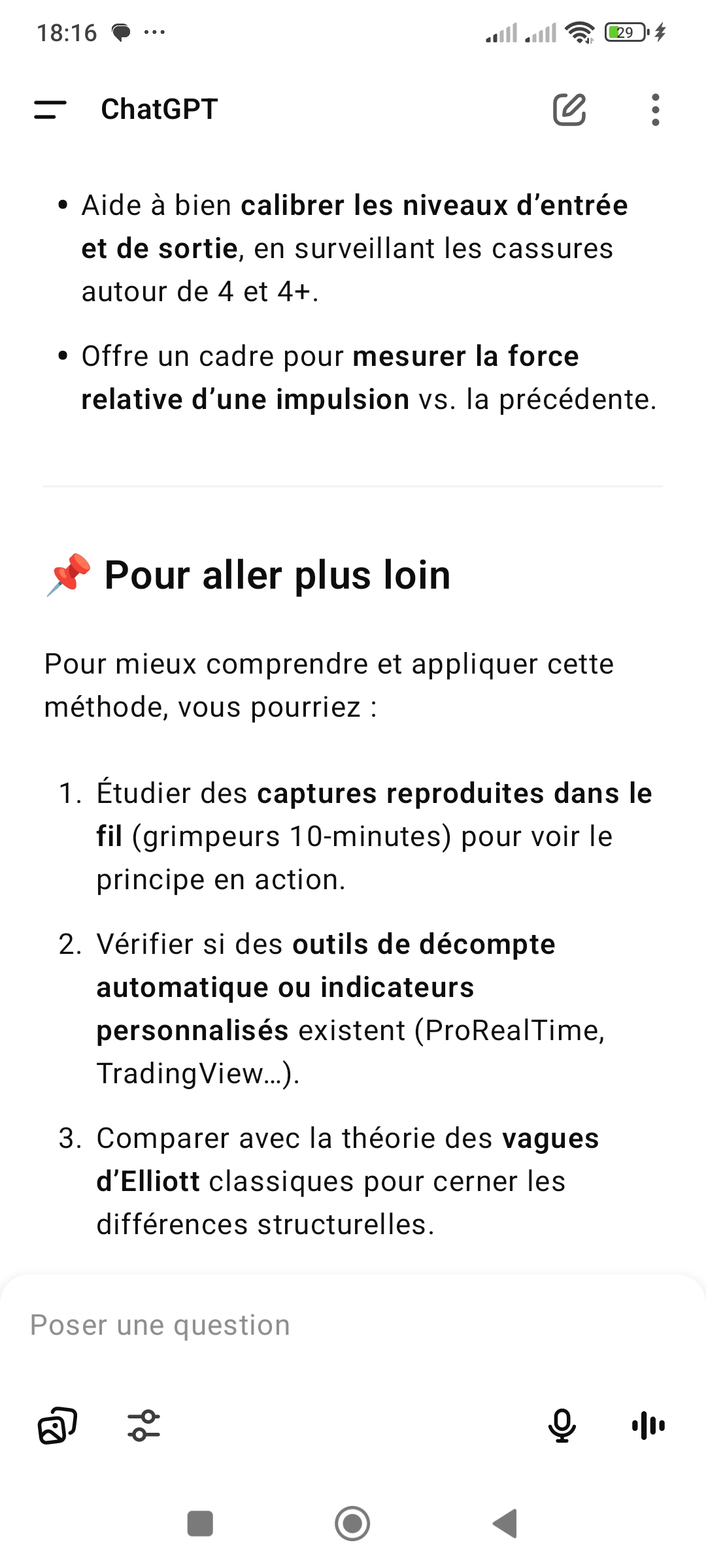Go back with the system back button
The height and width of the screenshot is (1568, 706).
(x=505, y=1524)
